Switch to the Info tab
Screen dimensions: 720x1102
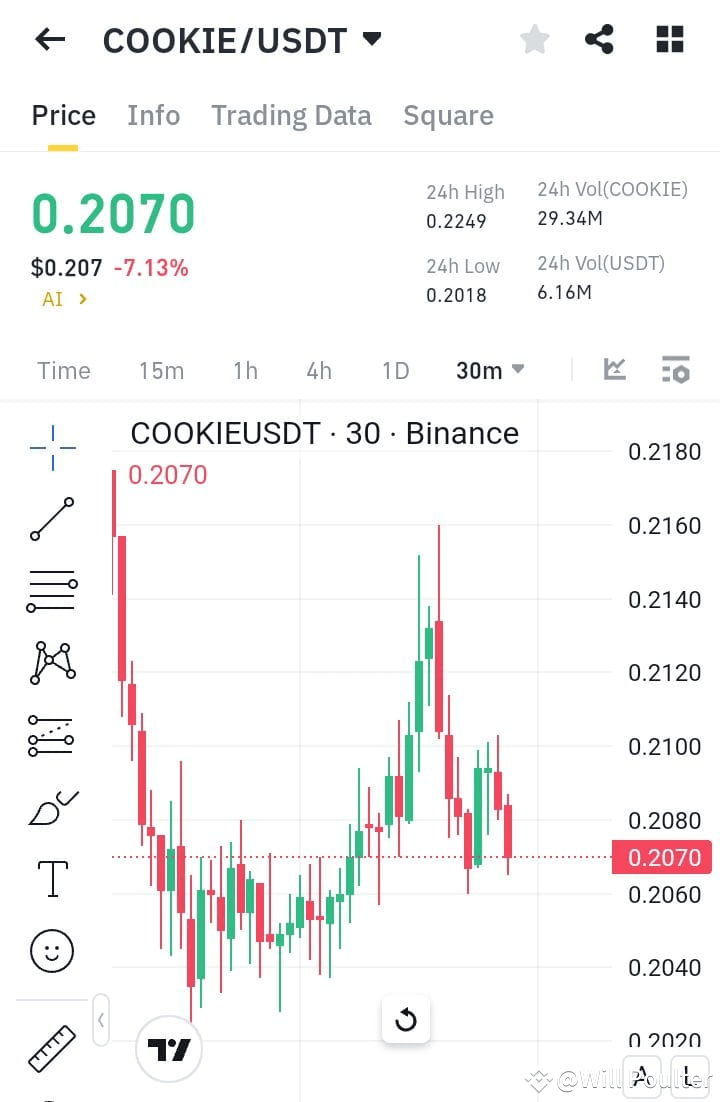tap(153, 115)
